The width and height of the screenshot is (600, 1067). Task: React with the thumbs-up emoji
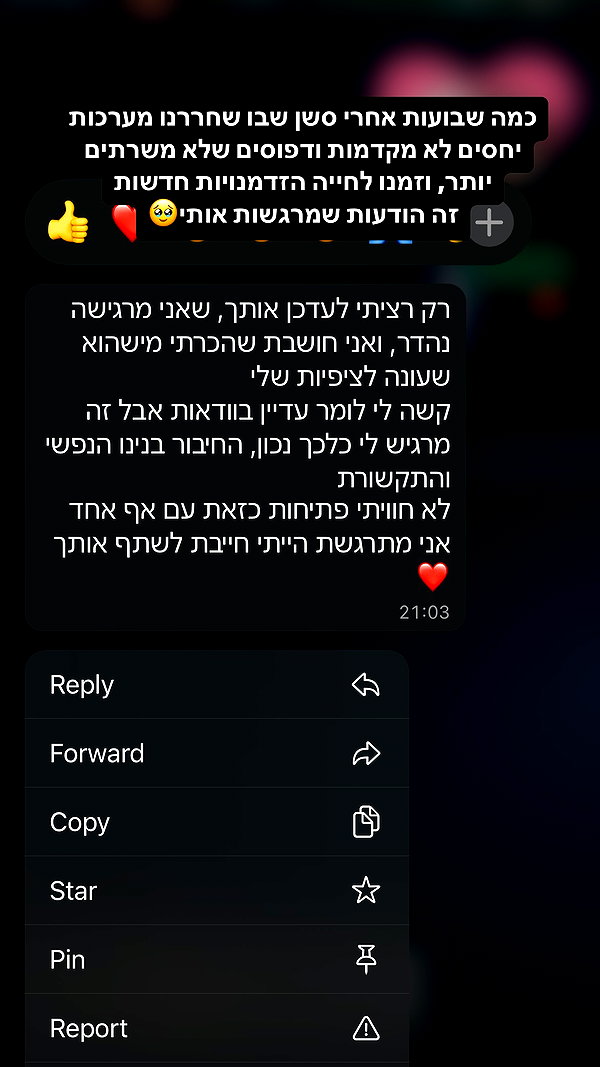68,222
